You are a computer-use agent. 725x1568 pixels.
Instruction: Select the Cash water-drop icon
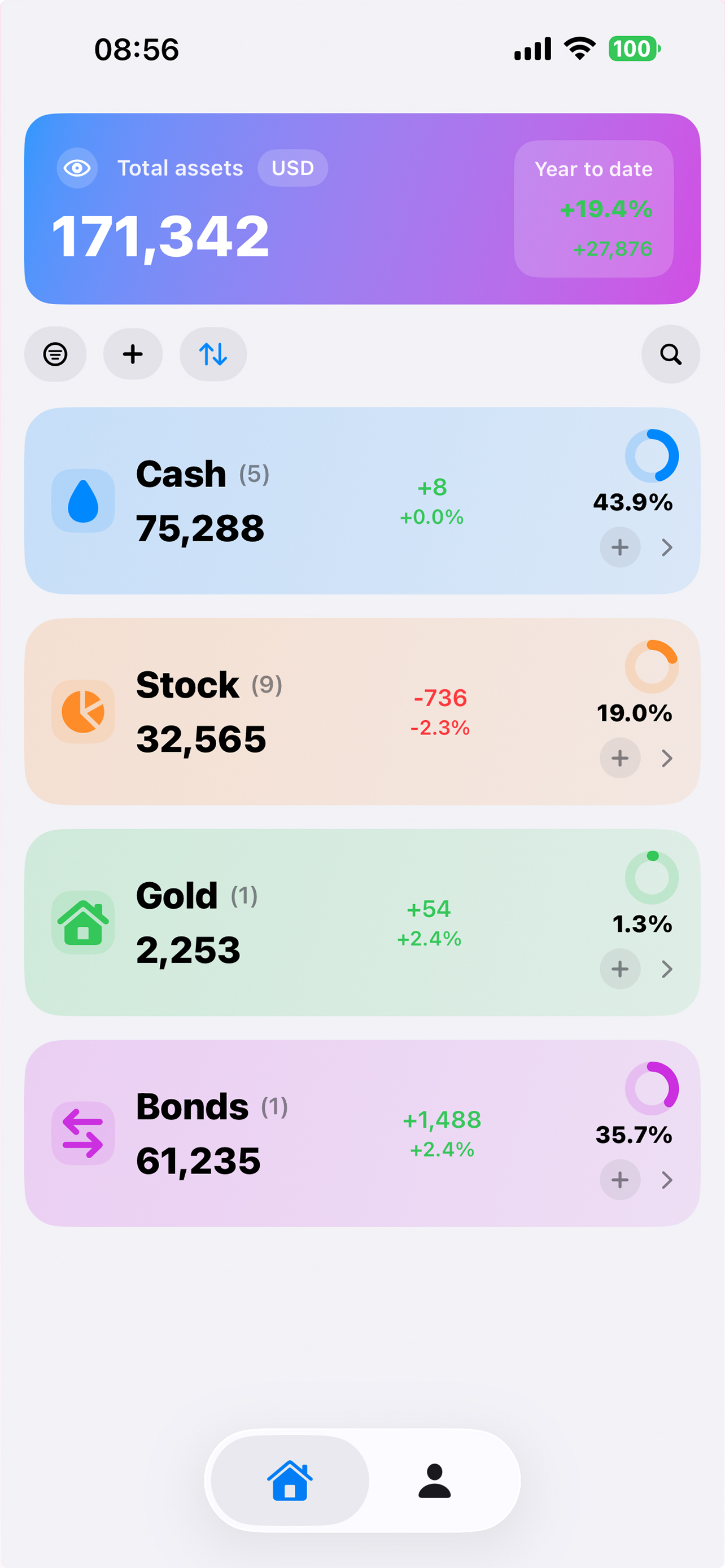click(82, 501)
